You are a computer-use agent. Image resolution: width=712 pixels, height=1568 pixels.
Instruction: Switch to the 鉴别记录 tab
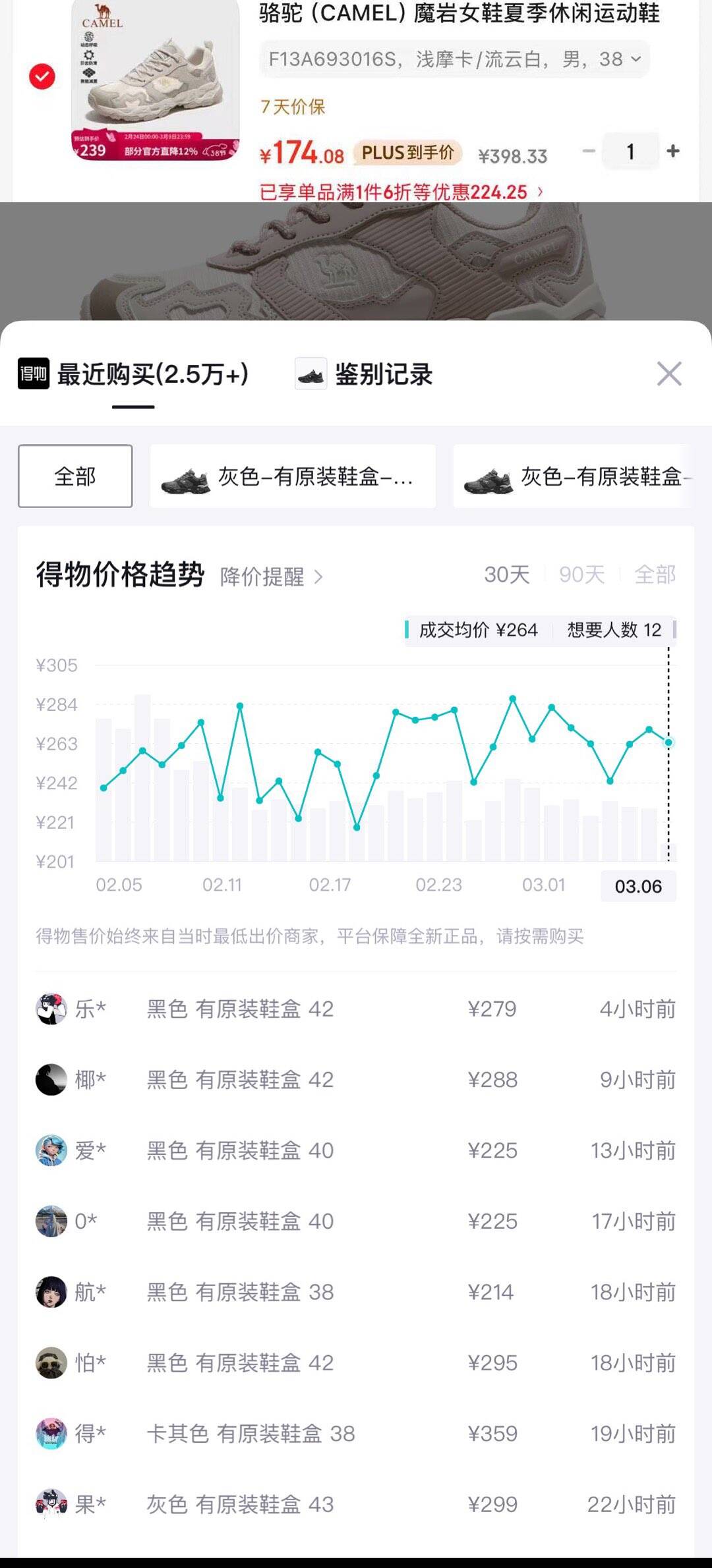(x=383, y=374)
